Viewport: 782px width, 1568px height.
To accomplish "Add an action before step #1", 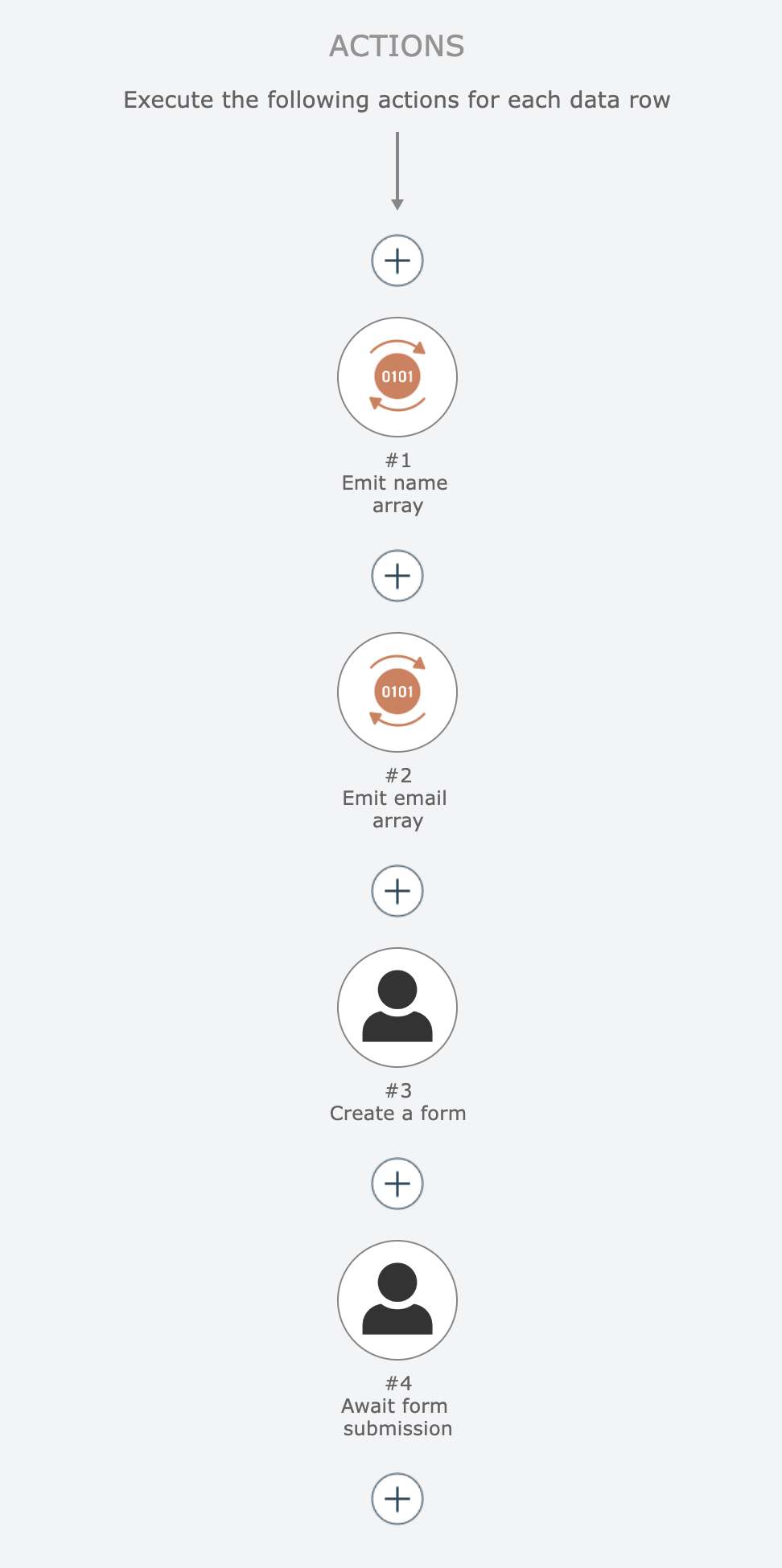I will (397, 261).
